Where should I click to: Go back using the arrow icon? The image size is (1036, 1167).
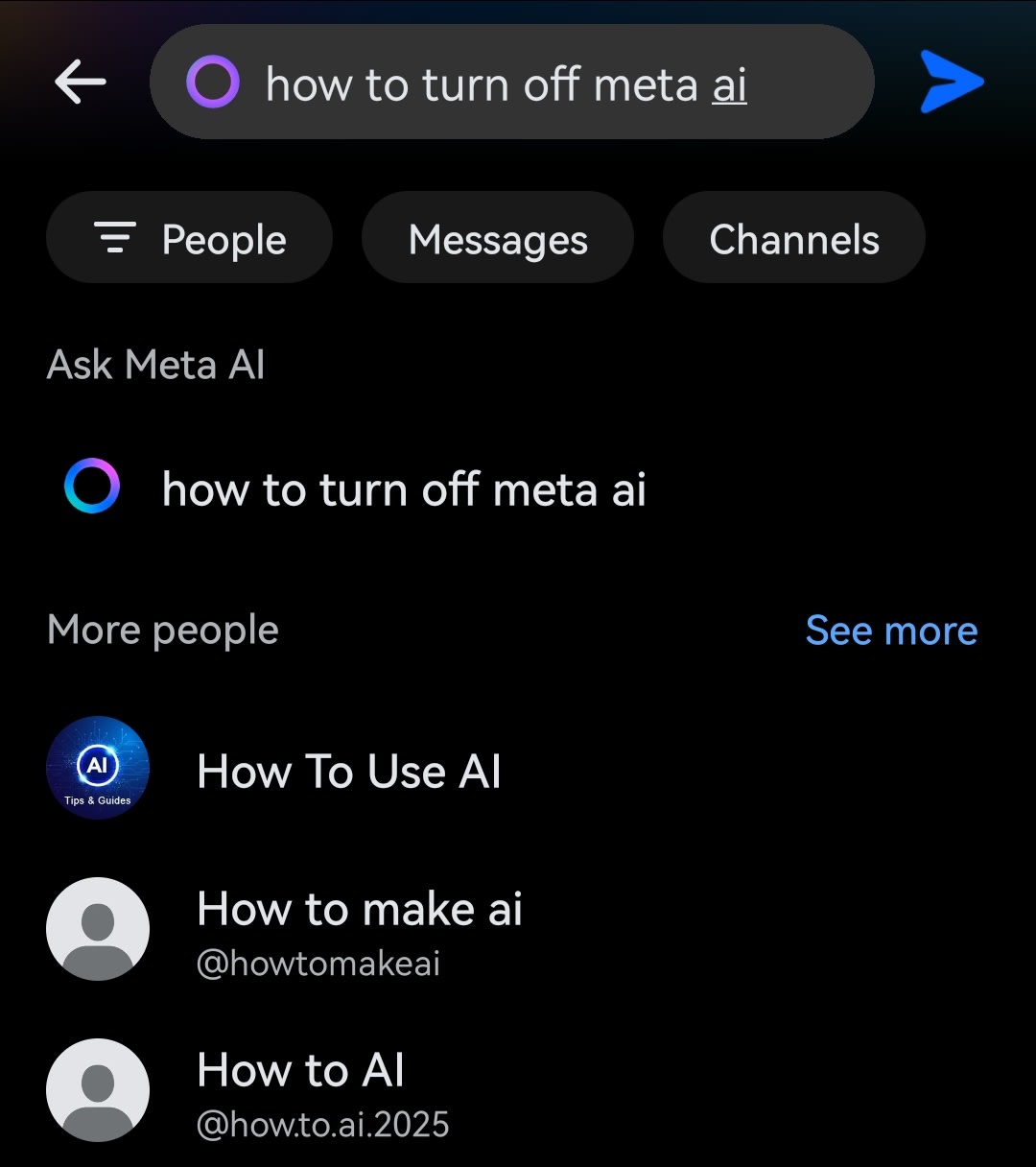click(81, 83)
